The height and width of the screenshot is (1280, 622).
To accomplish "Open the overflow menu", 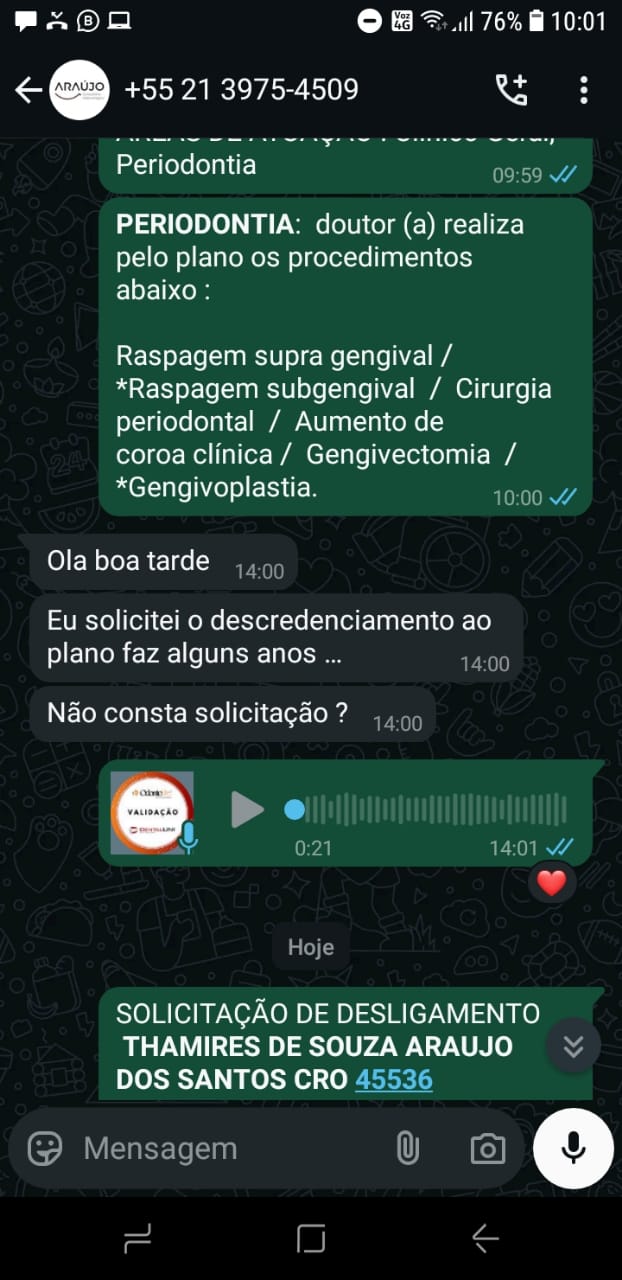I will 584,90.
